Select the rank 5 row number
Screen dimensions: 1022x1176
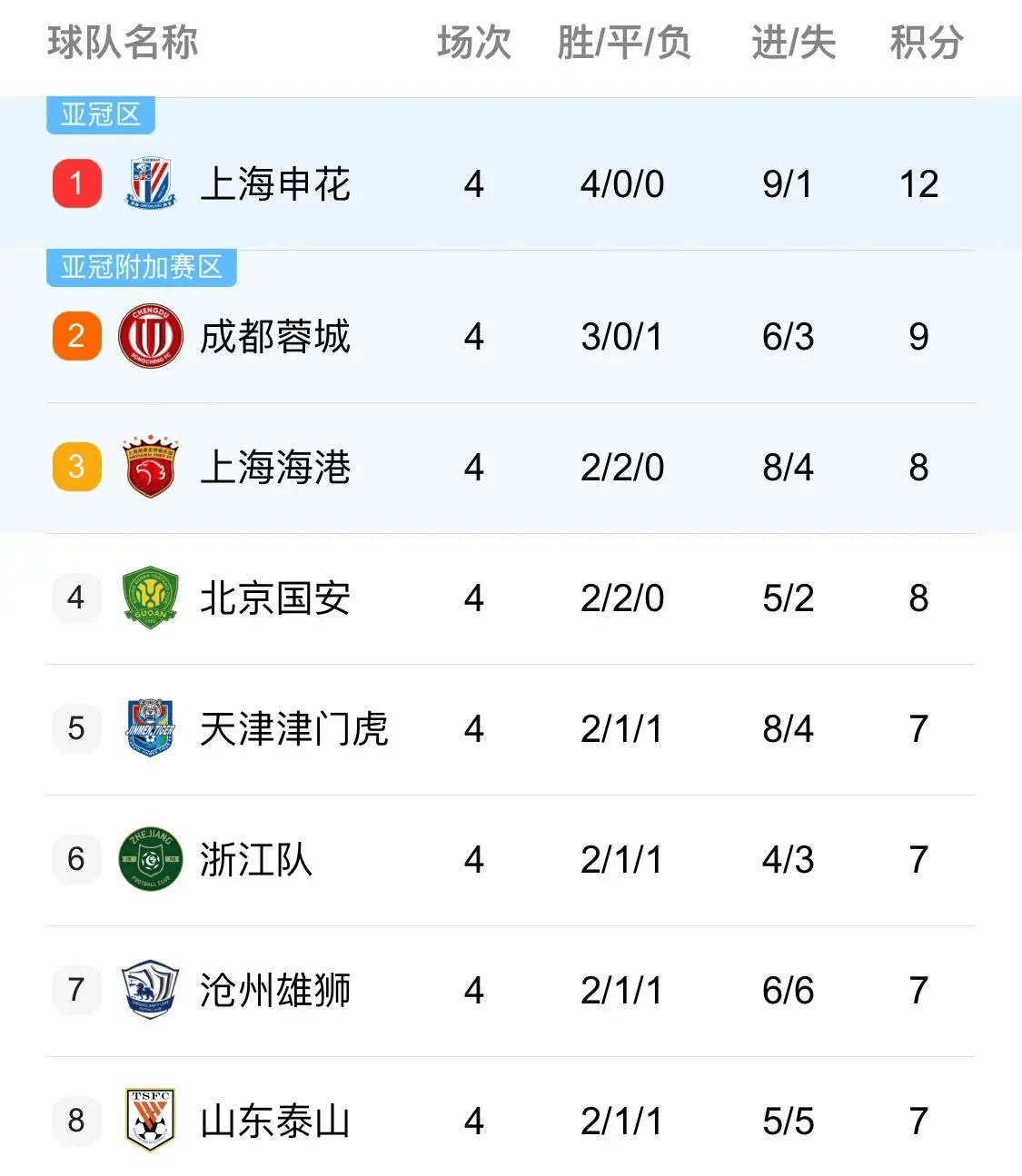tap(75, 729)
